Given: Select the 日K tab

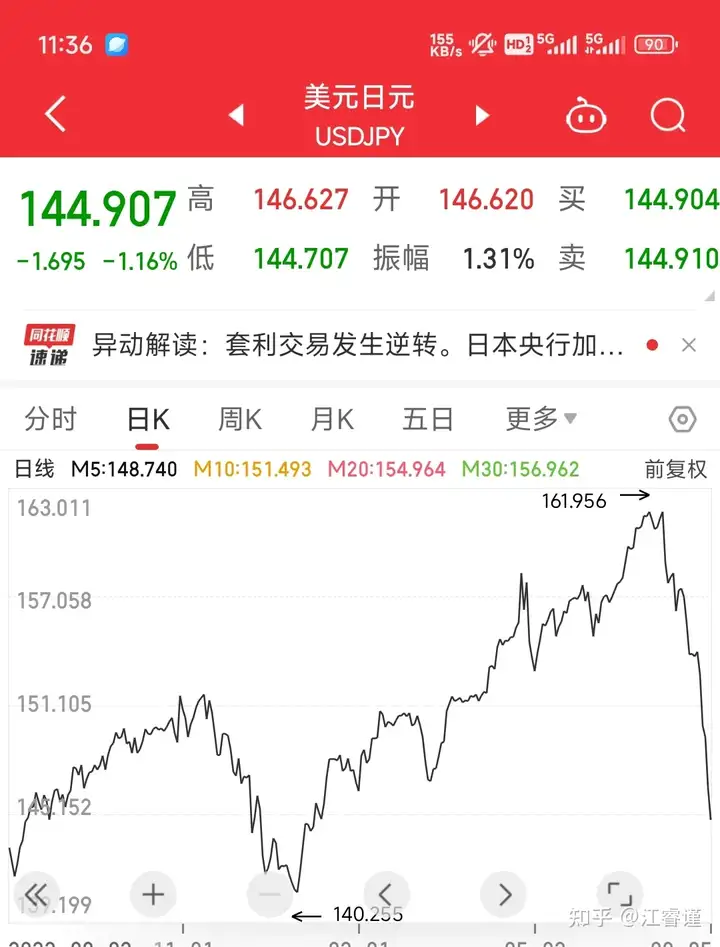Looking at the screenshot, I should (148, 419).
